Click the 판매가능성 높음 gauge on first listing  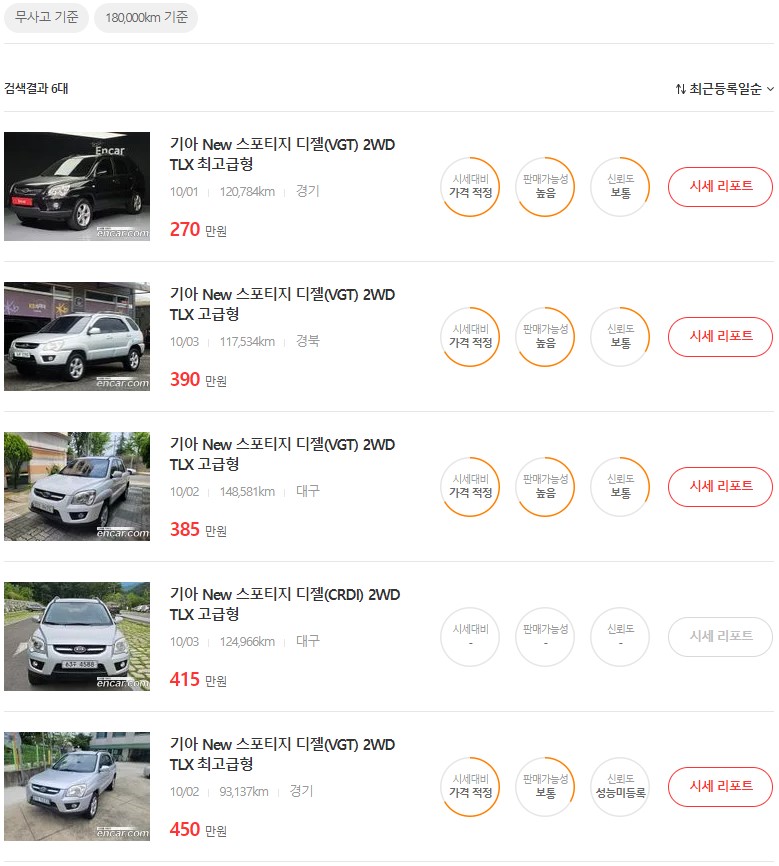click(x=544, y=187)
